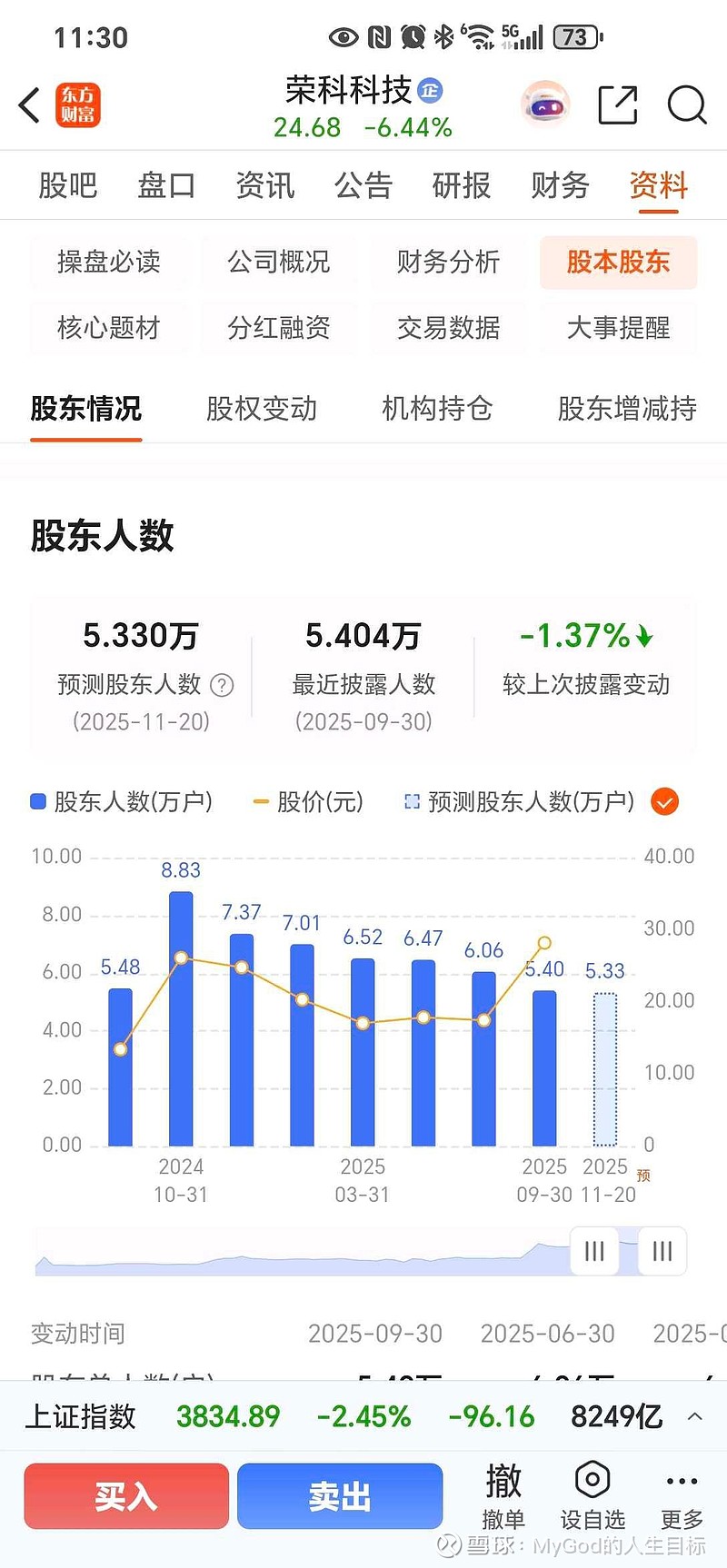Screen dimensions: 727x1568
Task: Disable 预测股东人数 via the orange checkmark
Action: [x=664, y=801]
